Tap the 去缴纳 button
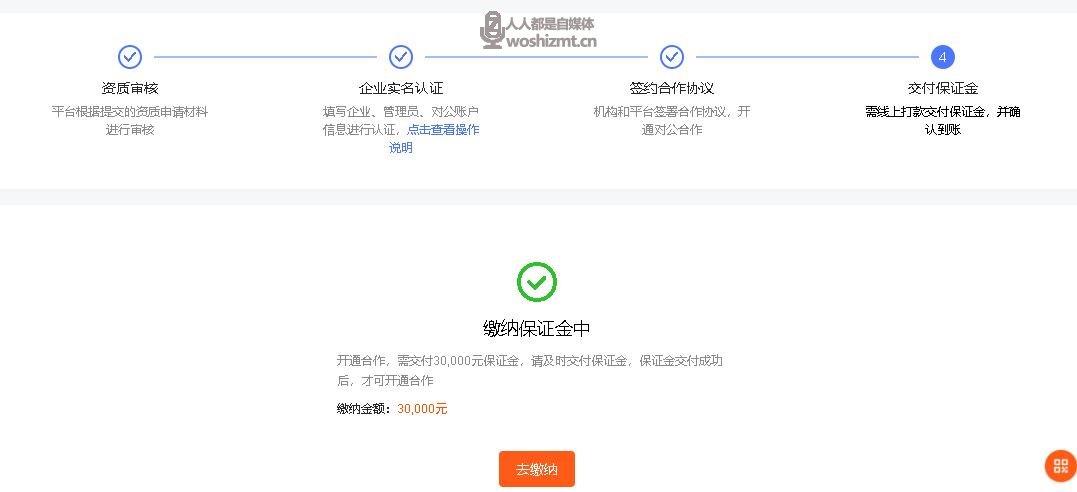Viewport: 1077px width, 492px height. pyautogui.click(x=536, y=469)
